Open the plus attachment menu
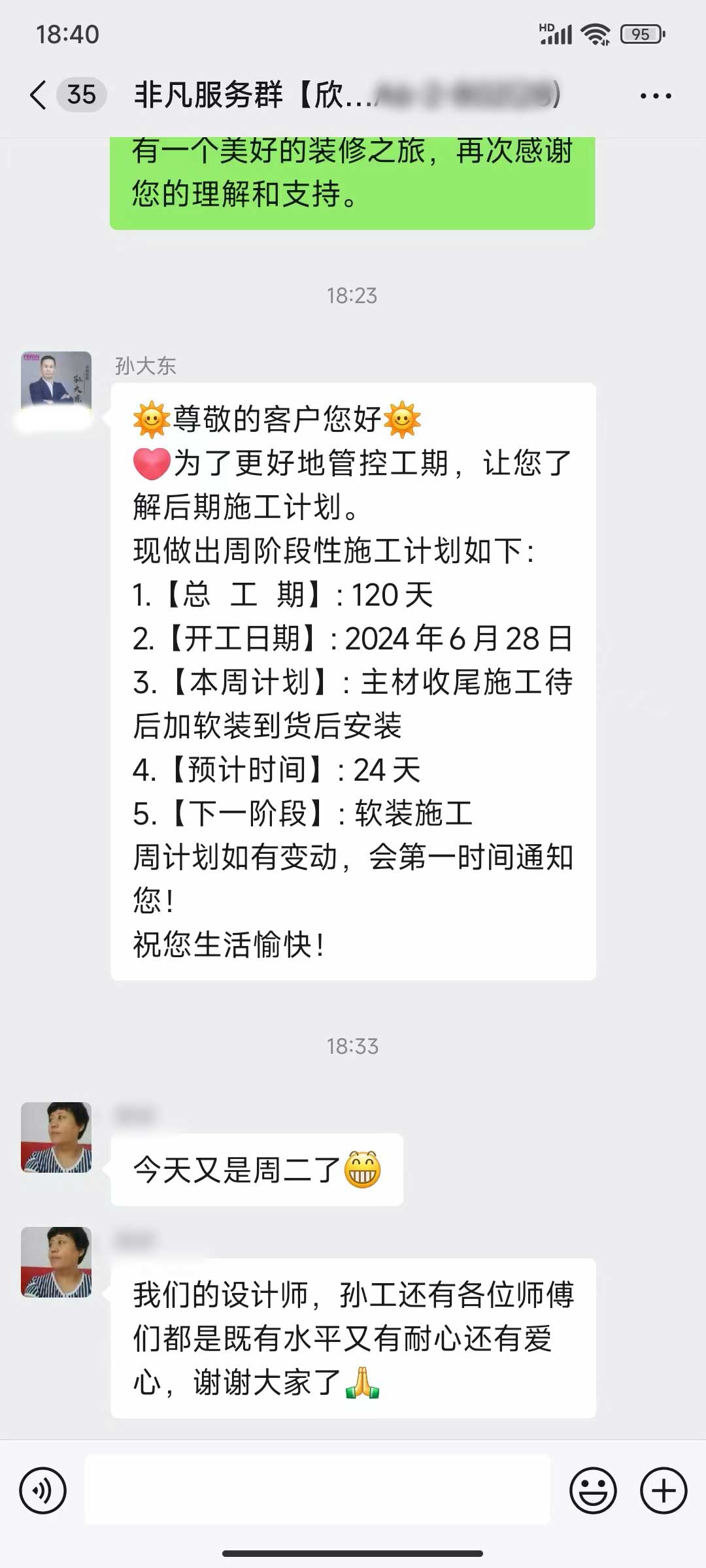The image size is (706, 1568). (664, 1491)
